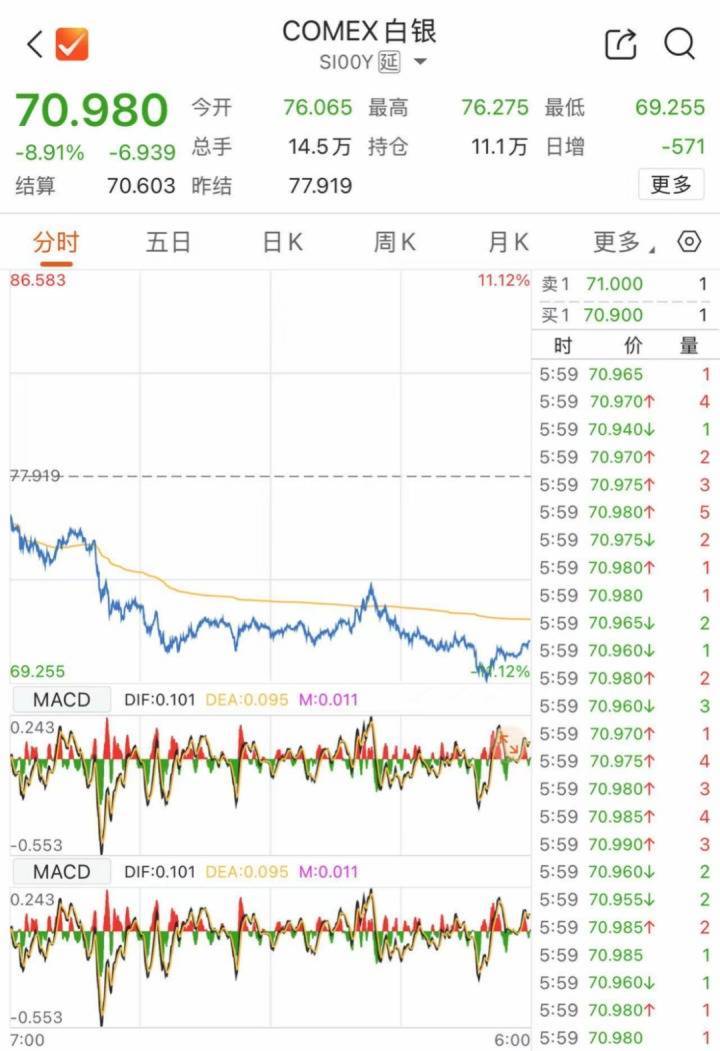Switch to the 分时 chart tab

tap(55, 242)
